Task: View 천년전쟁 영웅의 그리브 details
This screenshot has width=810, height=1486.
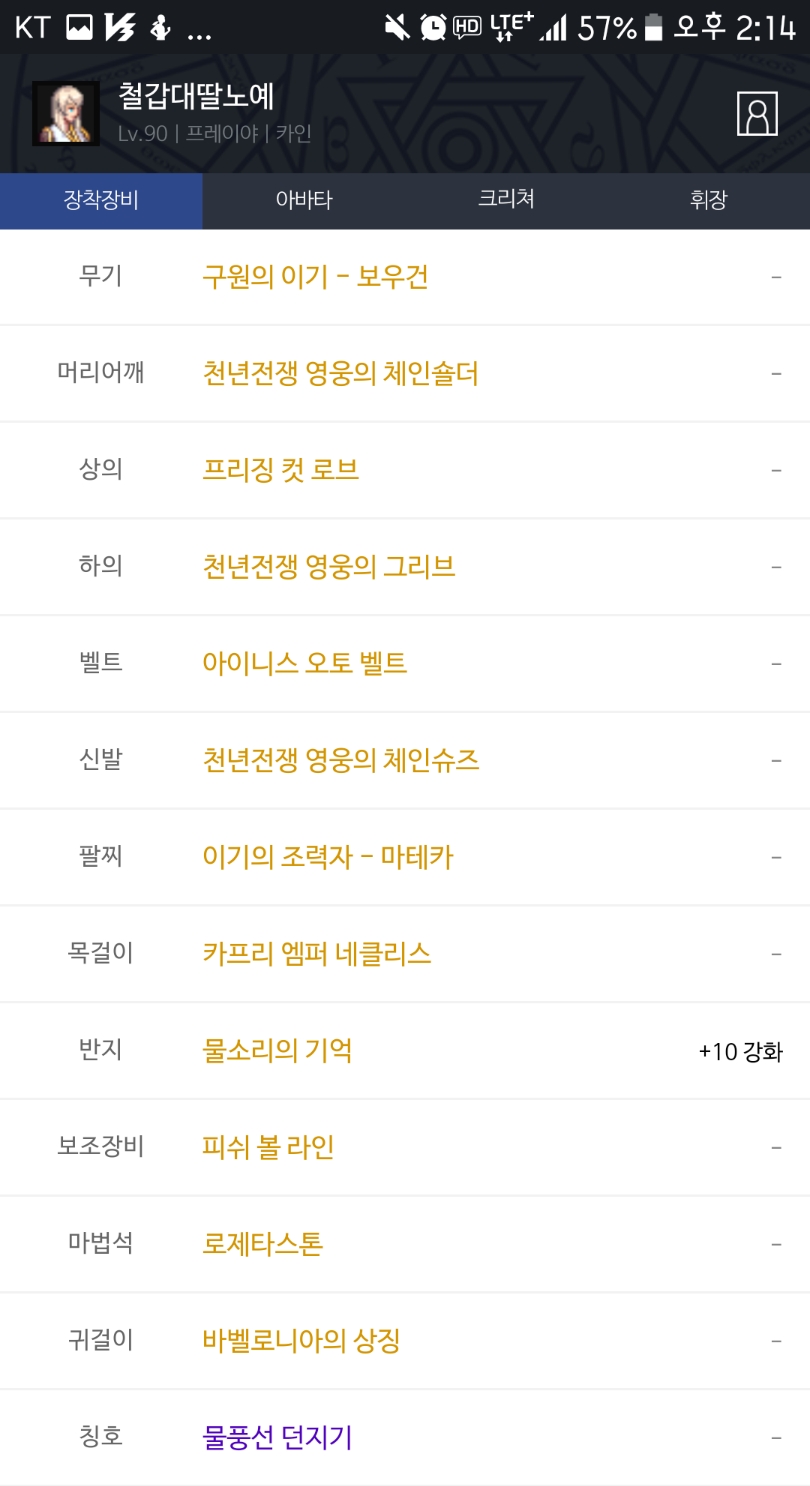Action: 329,567
